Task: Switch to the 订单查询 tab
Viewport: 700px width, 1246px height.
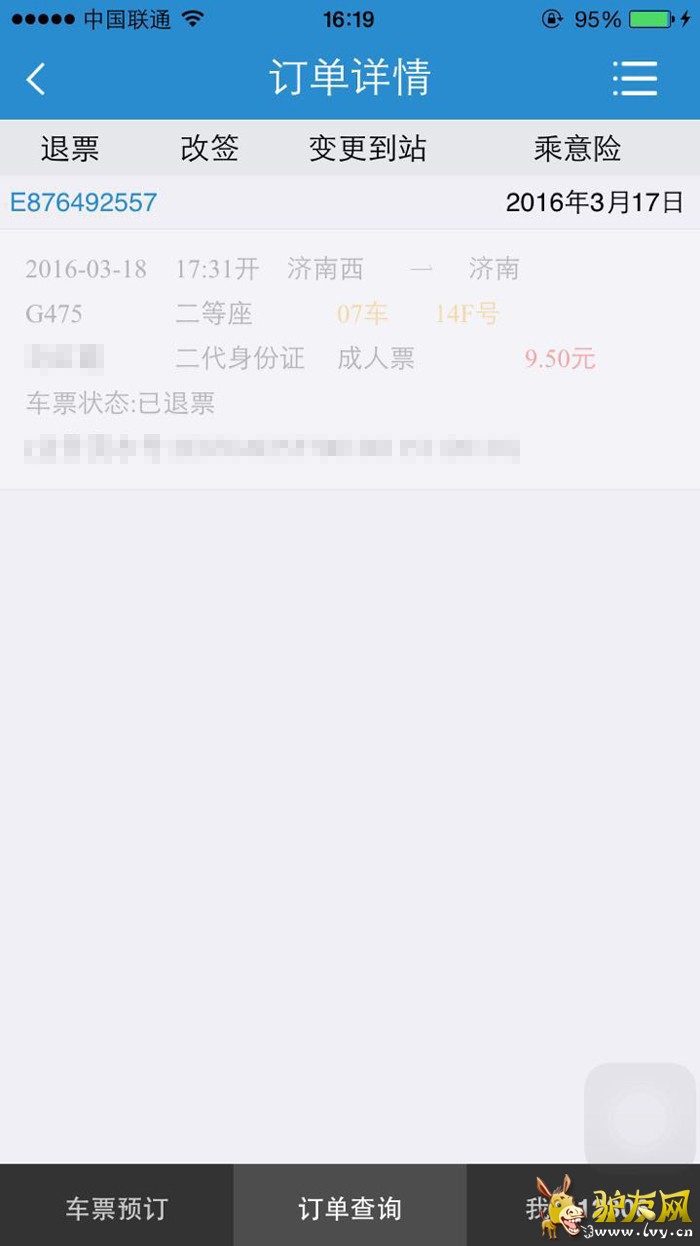Action: point(350,1207)
